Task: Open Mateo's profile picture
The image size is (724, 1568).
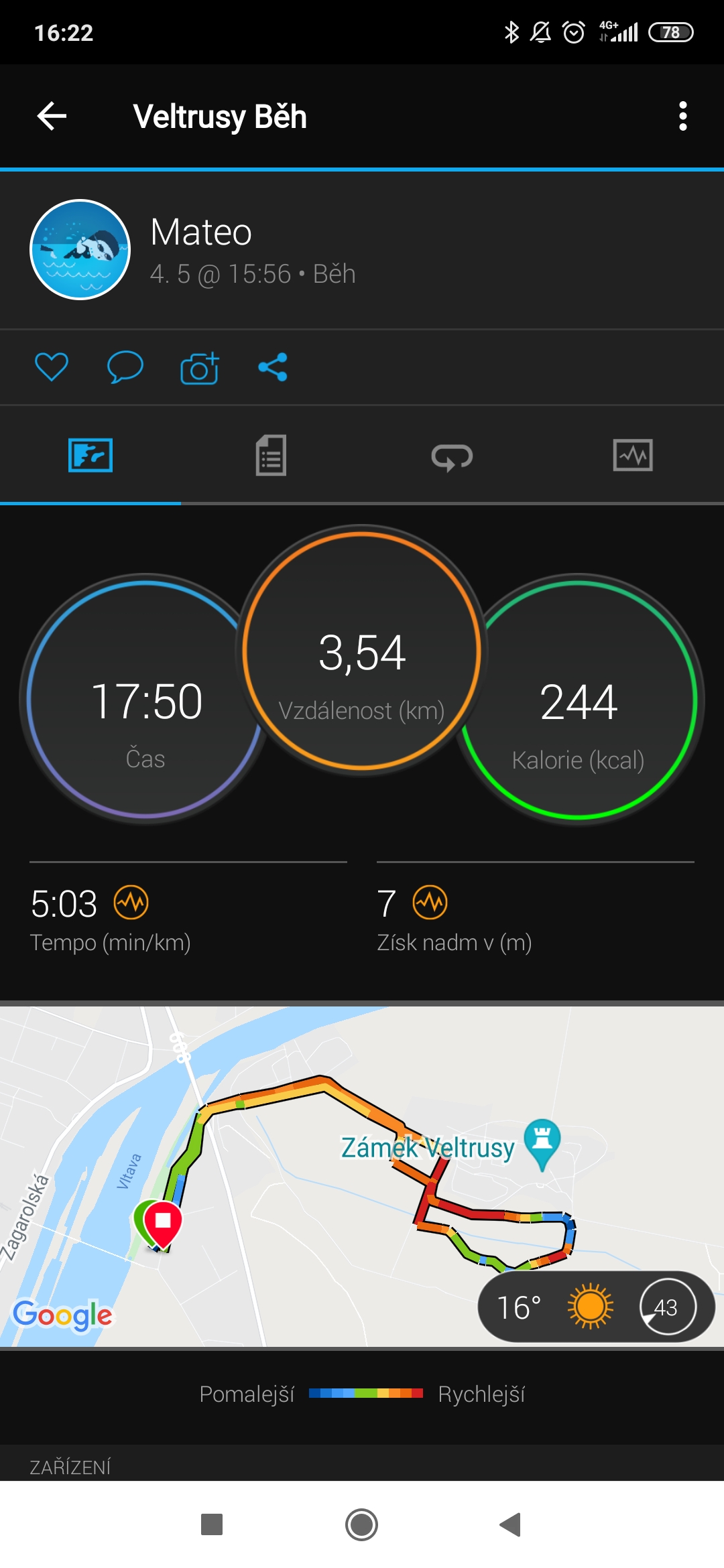Action: tap(80, 249)
